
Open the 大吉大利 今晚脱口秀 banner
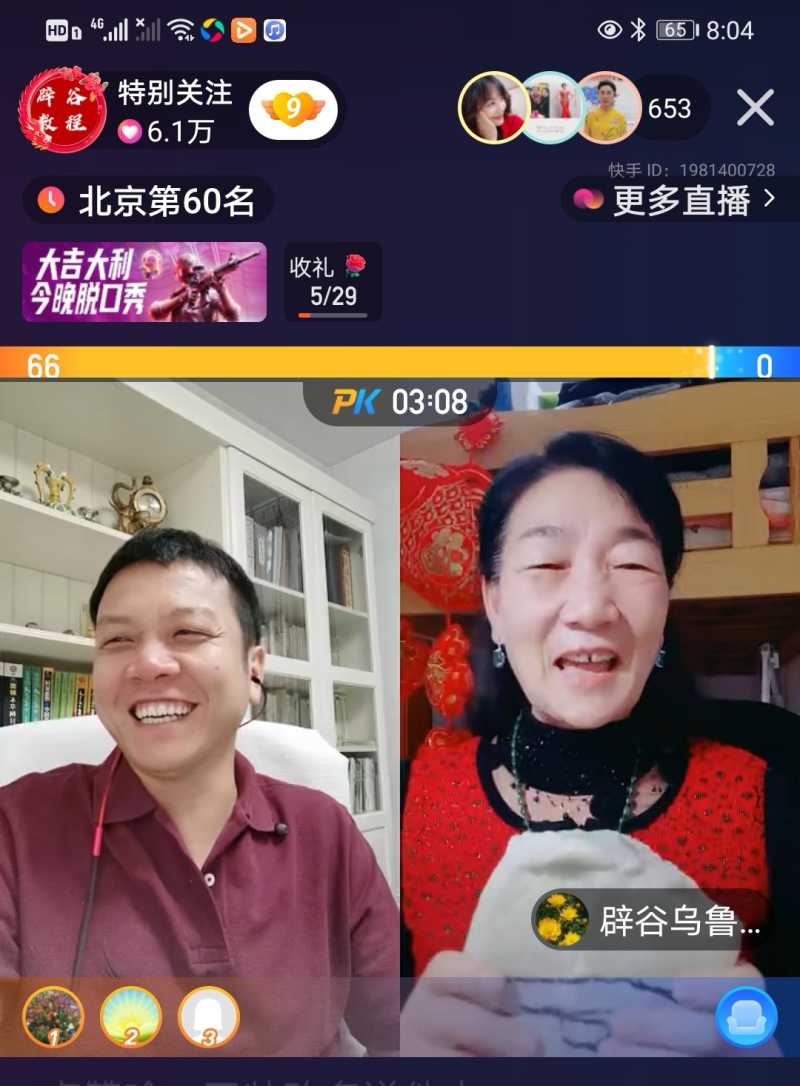coord(144,282)
